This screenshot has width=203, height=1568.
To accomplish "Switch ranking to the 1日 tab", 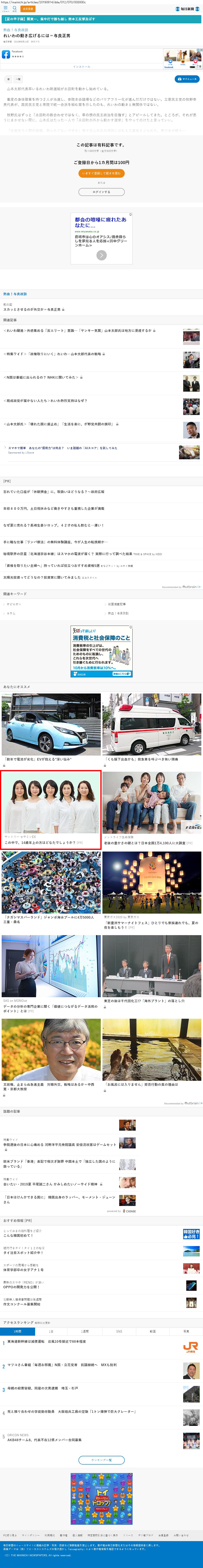I will (51, 1331).
